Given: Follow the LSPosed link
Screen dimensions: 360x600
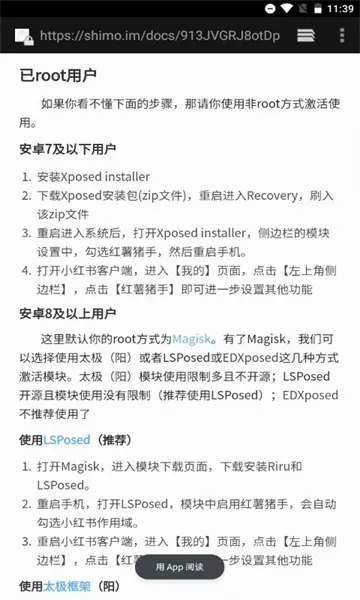Looking at the screenshot, I should point(67,440).
